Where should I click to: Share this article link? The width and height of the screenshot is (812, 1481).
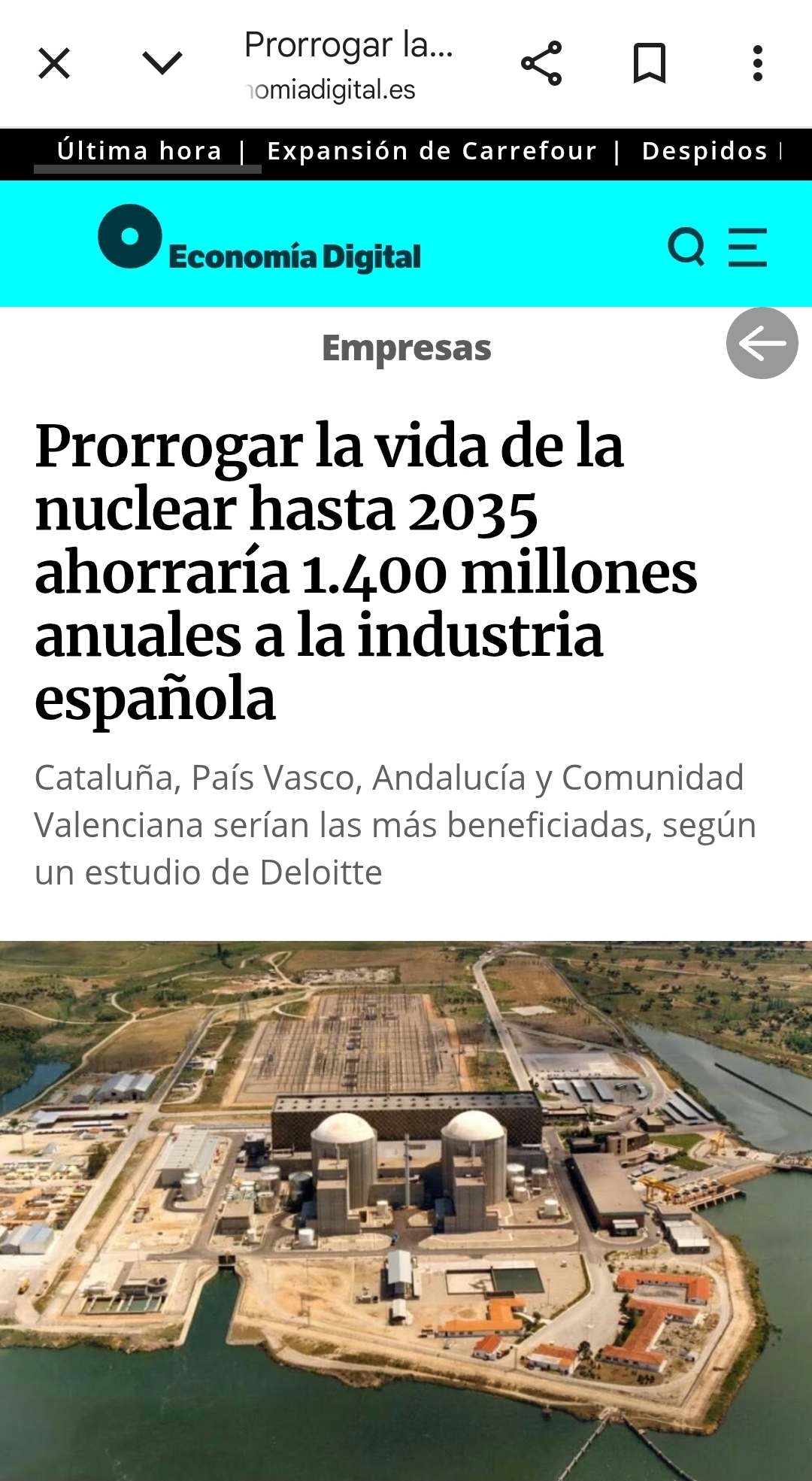(541, 63)
